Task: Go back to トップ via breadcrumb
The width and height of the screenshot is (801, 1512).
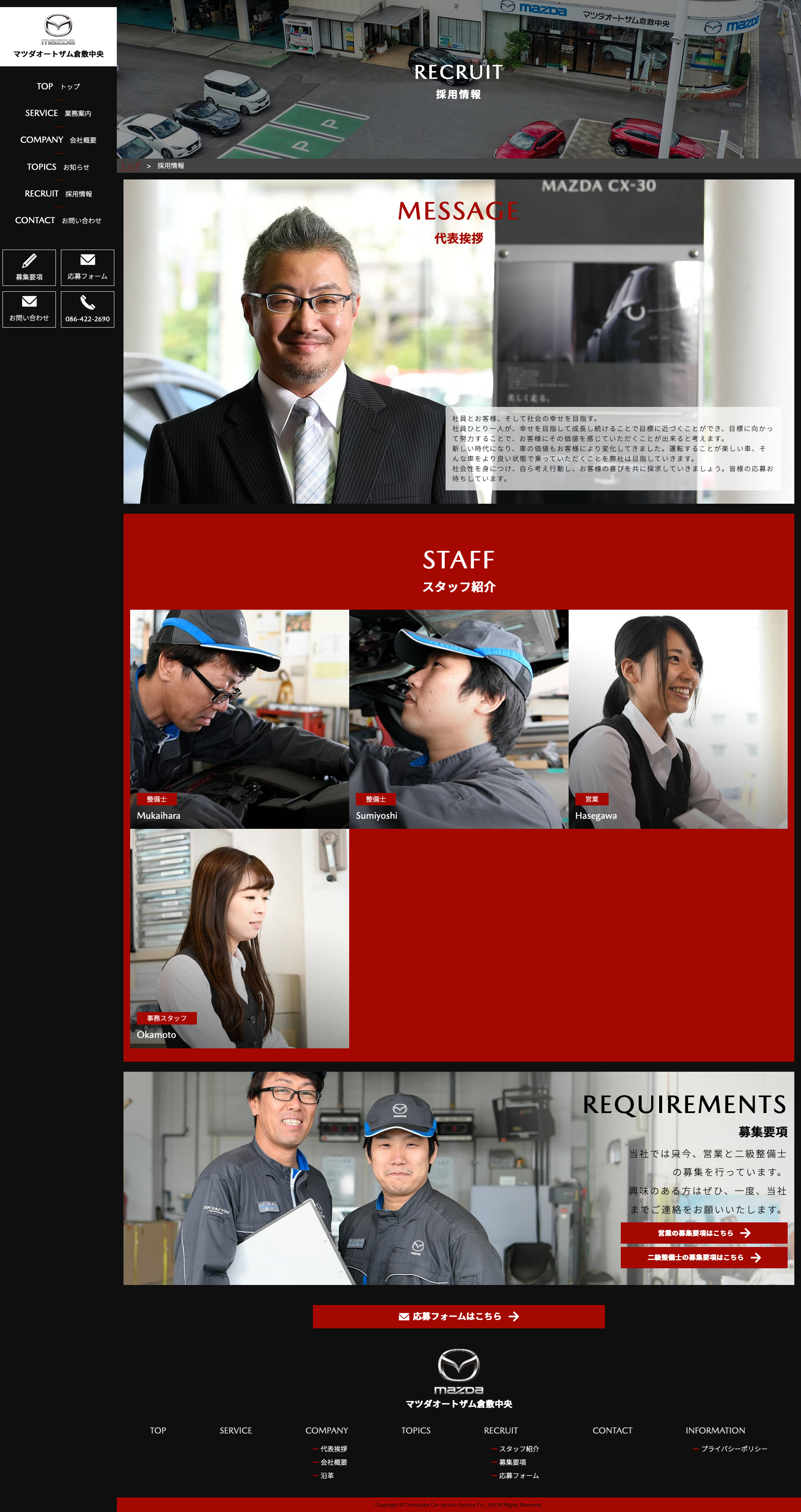Action: tap(131, 166)
